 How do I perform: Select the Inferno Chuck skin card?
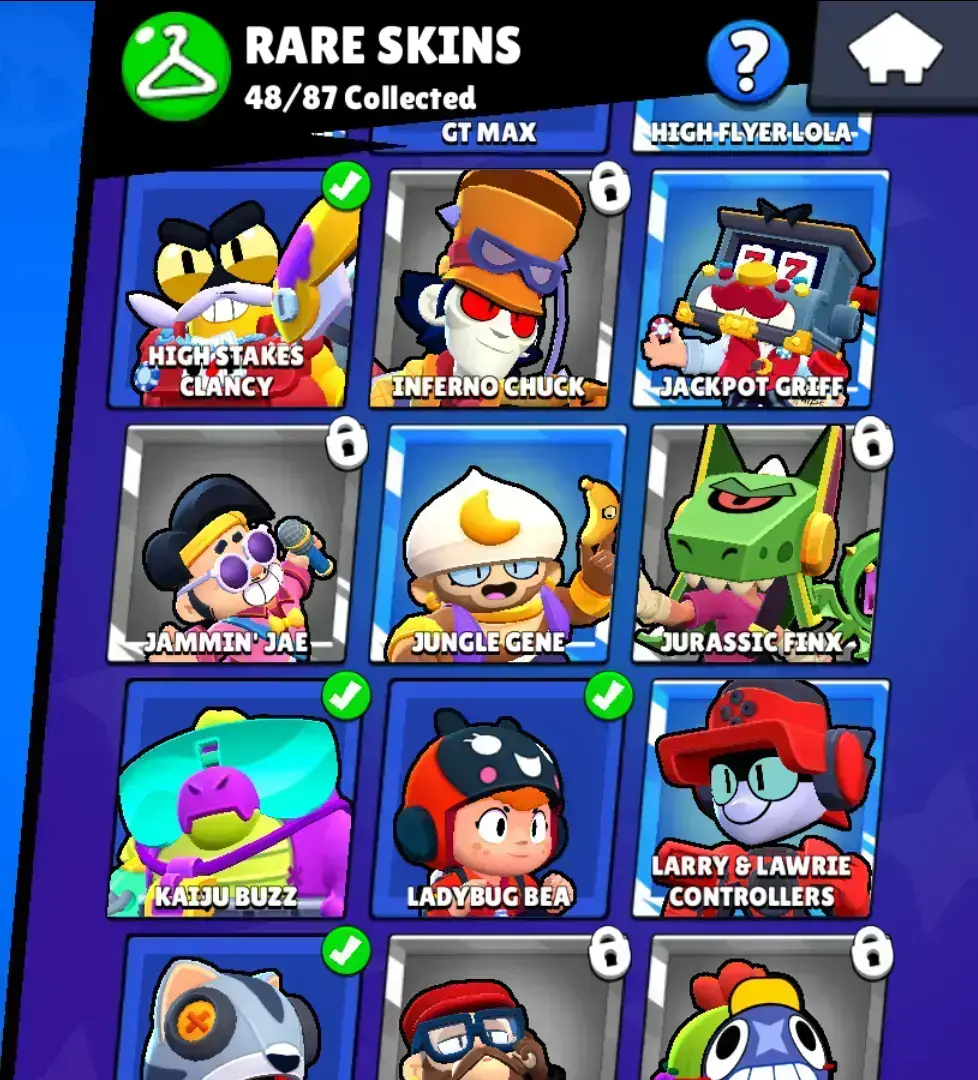[x=497, y=290]
